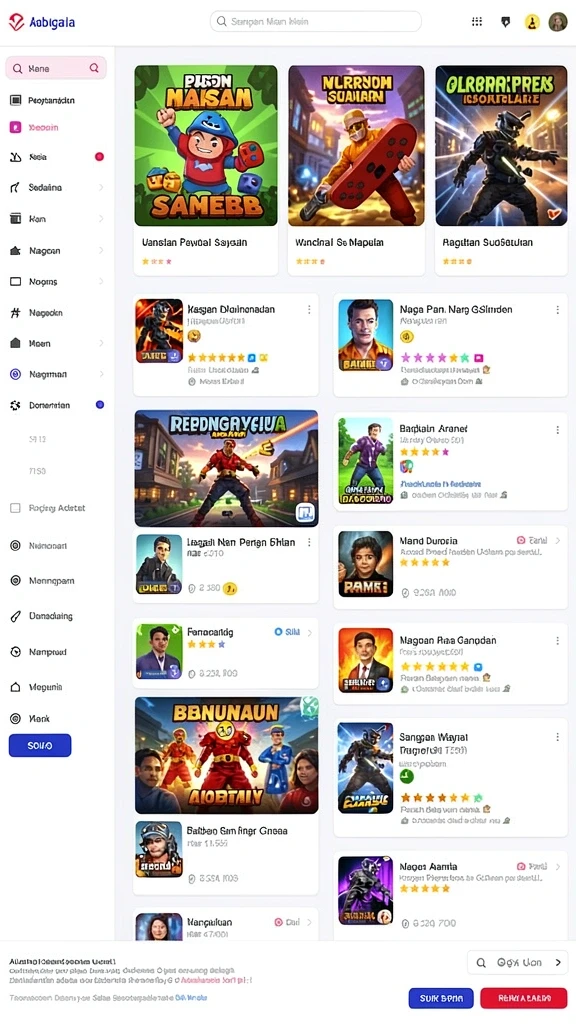Tap the sidebar search field
The height and width of the screenshot is (1024, 576).
pos(56,68)
